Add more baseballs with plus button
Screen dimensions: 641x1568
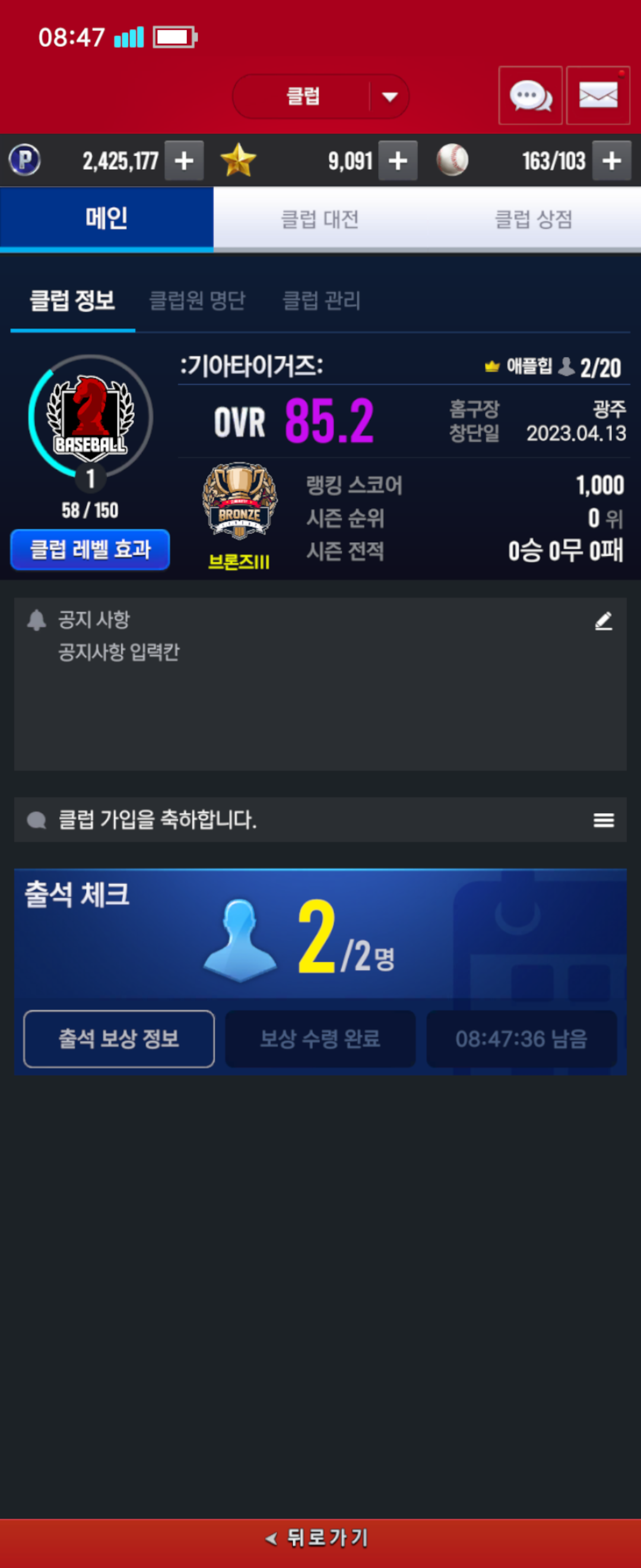coord(611,161)
